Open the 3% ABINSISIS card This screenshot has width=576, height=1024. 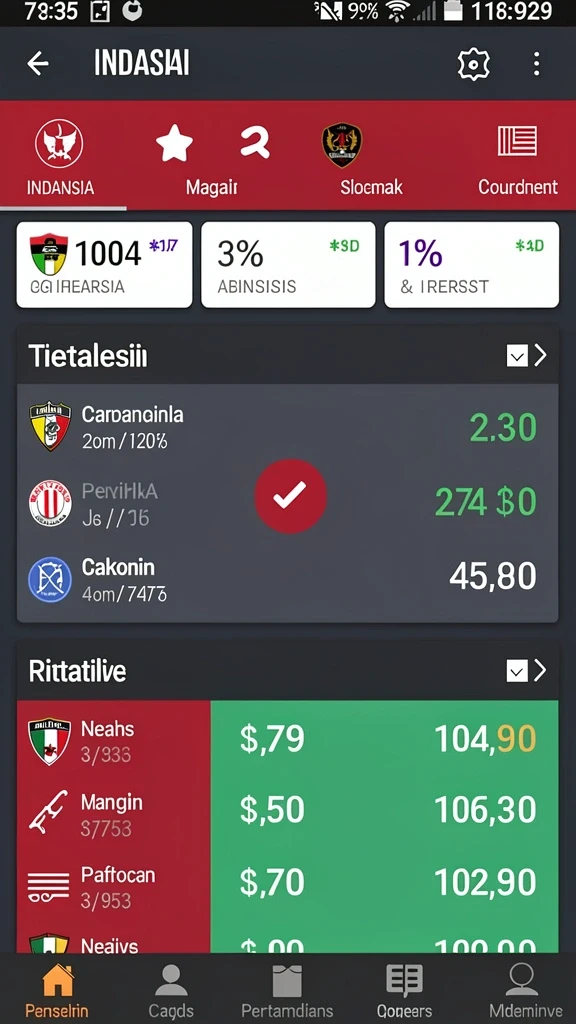click(288, 264)
